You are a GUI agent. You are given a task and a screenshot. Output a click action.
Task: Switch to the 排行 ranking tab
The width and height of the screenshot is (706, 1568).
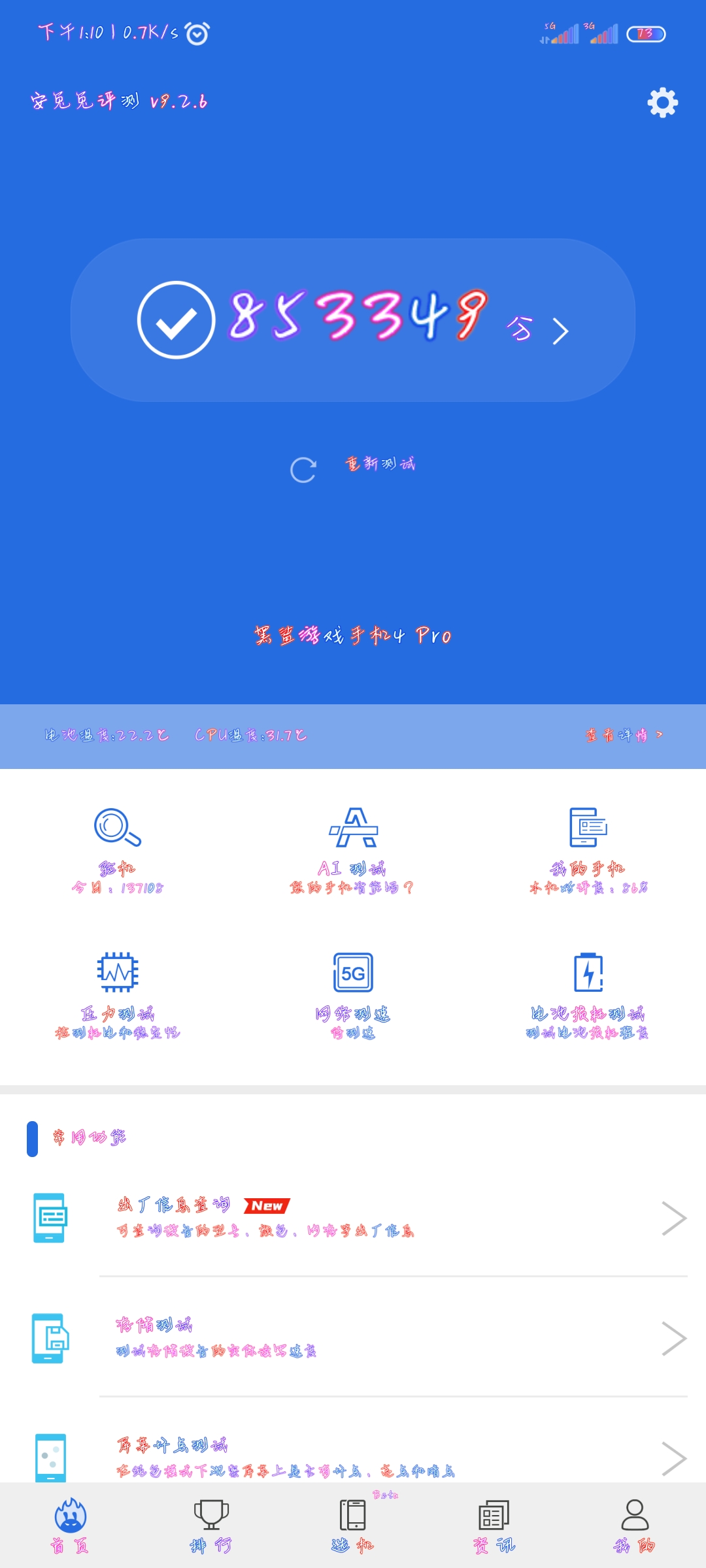(211, 1526)
